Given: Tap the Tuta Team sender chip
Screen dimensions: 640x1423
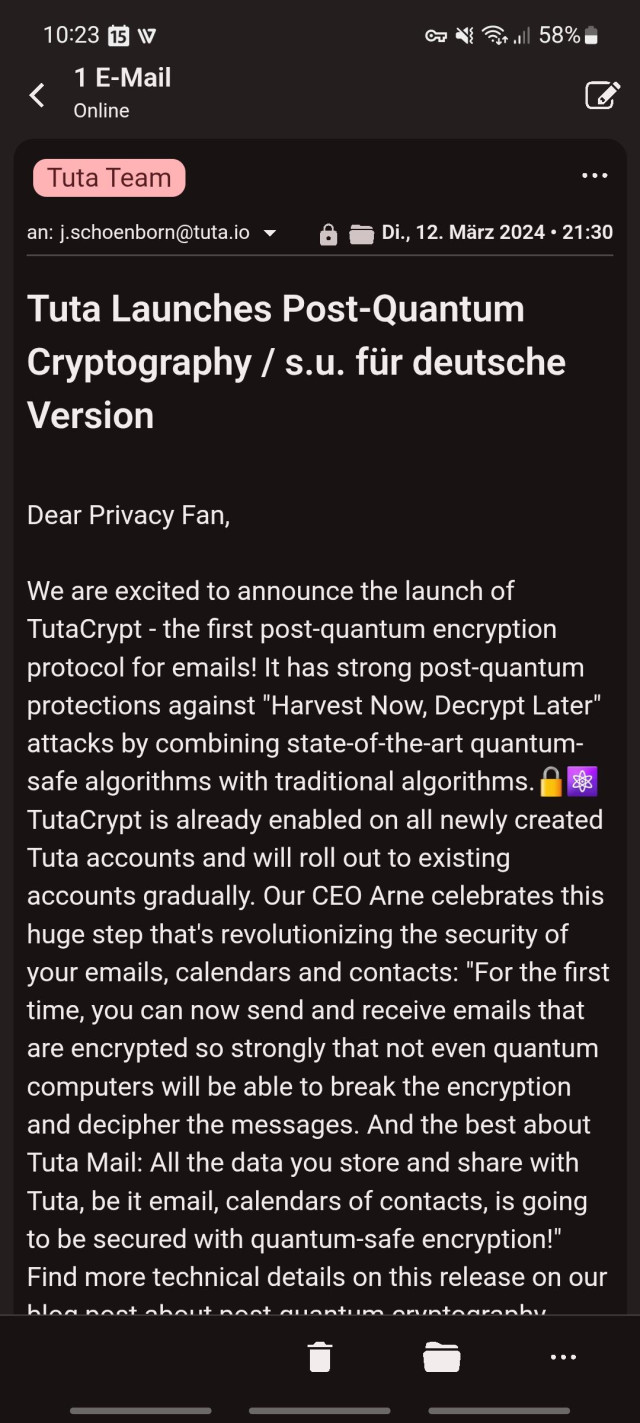Looking at the screenshot, I should pos(109,178).
